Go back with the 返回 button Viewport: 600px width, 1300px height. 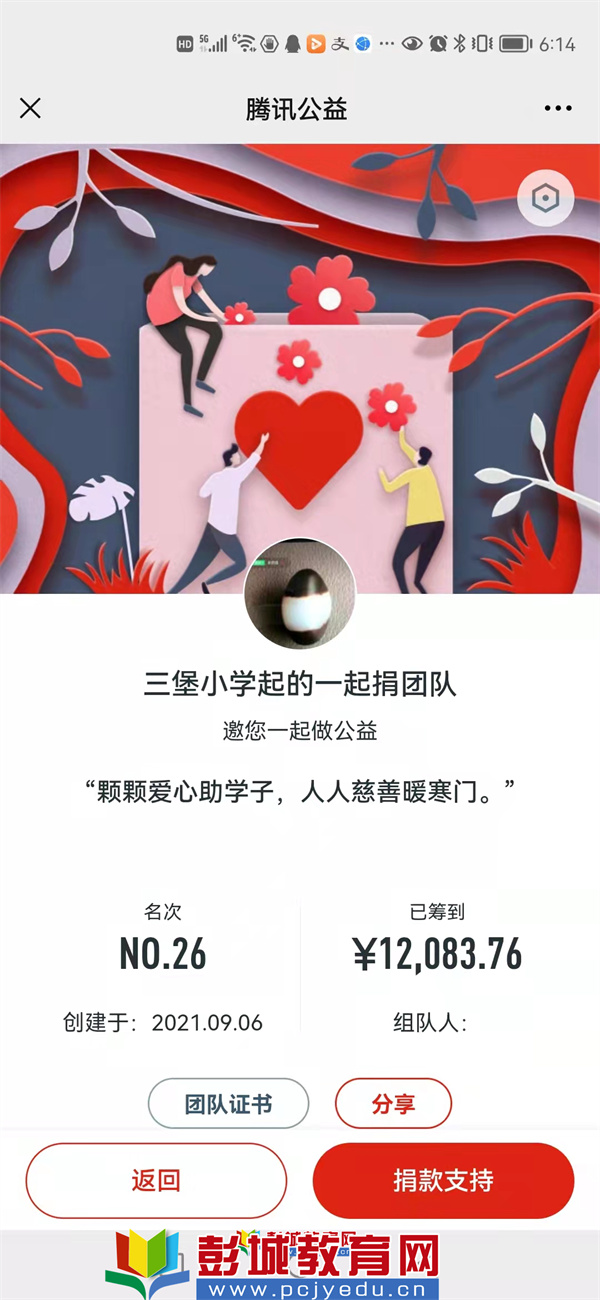(156, 1180)
